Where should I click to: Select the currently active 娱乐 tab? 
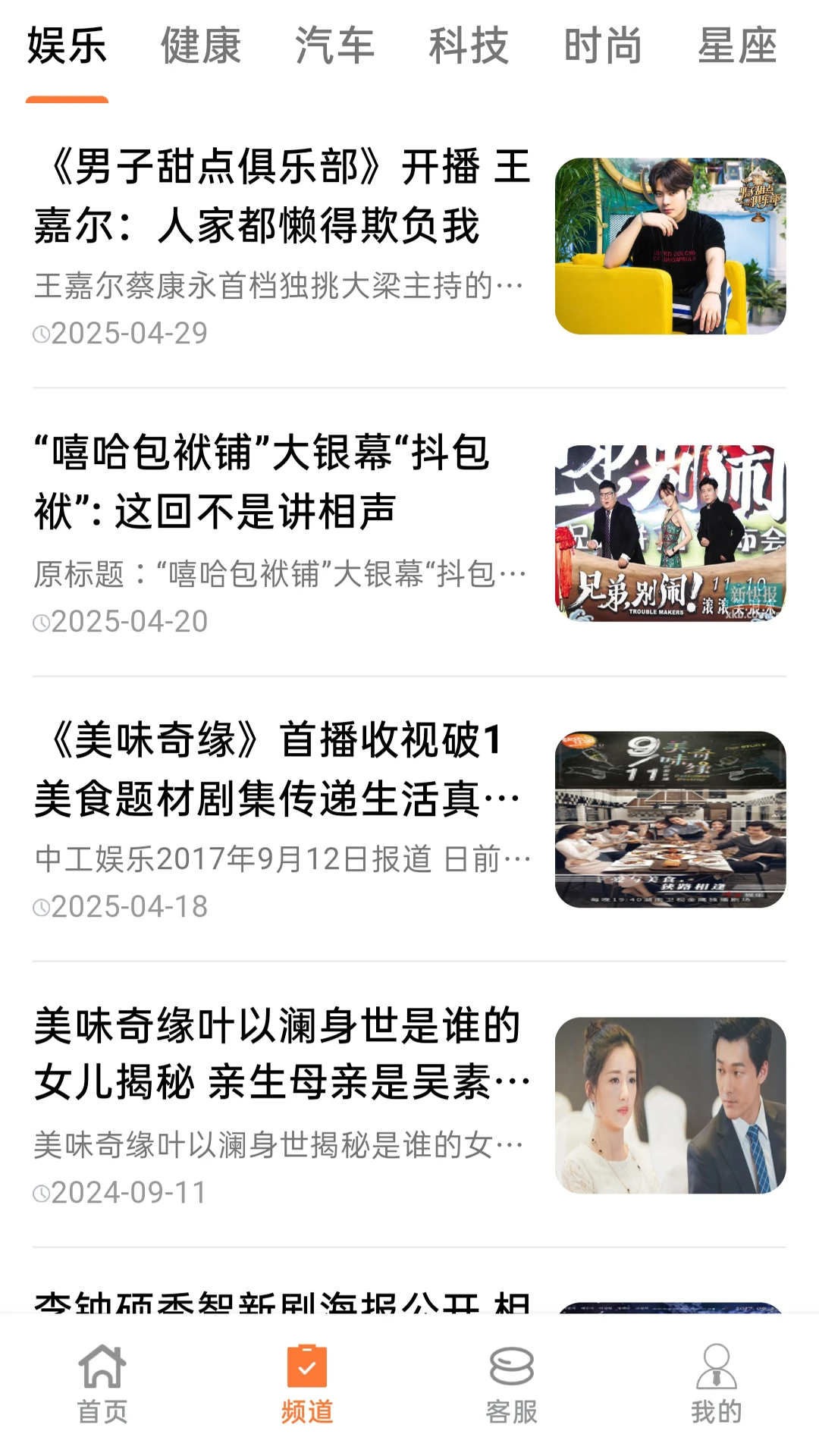pos(66,47)
